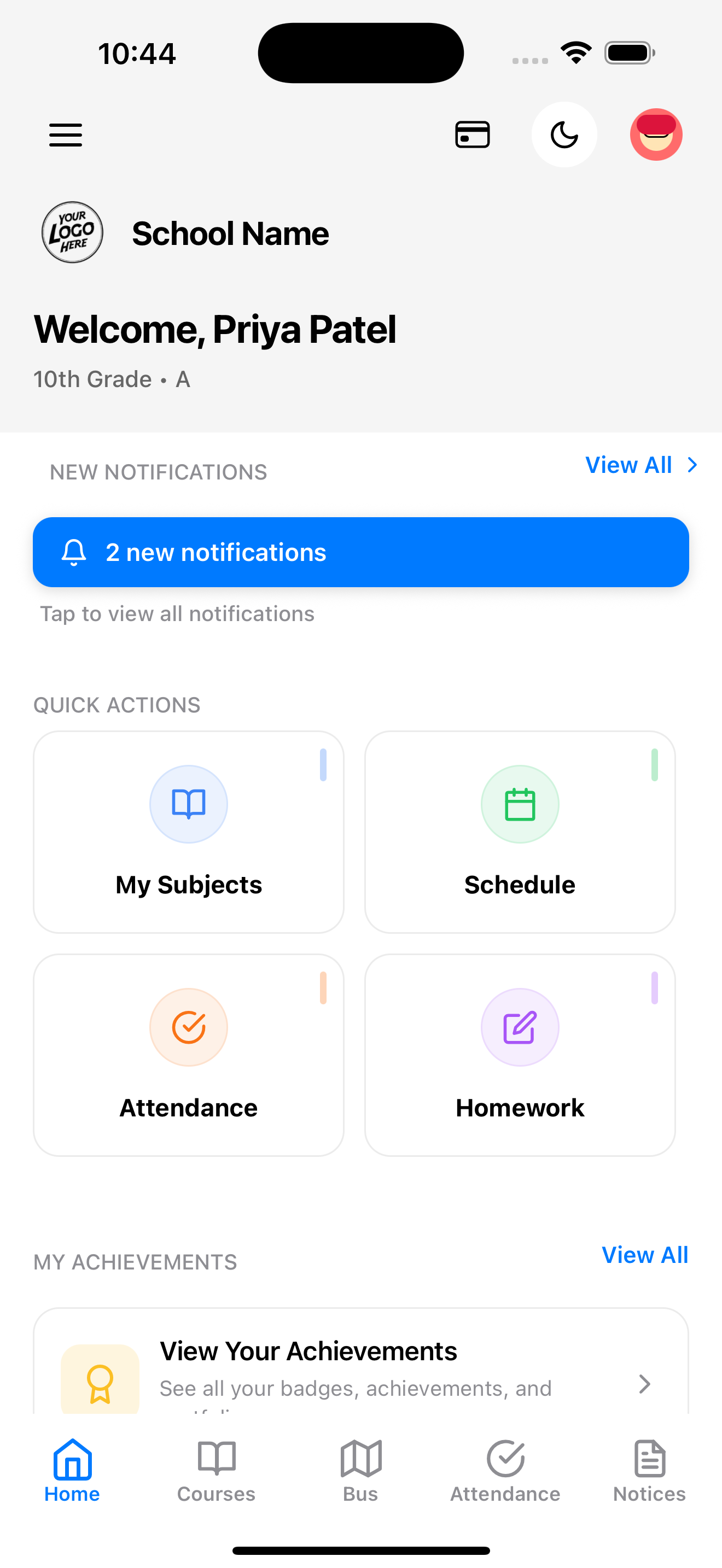Screen dimensions: 722x1568
Task: Open the hamburger drawer menu
Action: pyautogui.click(x=66, y=134)
